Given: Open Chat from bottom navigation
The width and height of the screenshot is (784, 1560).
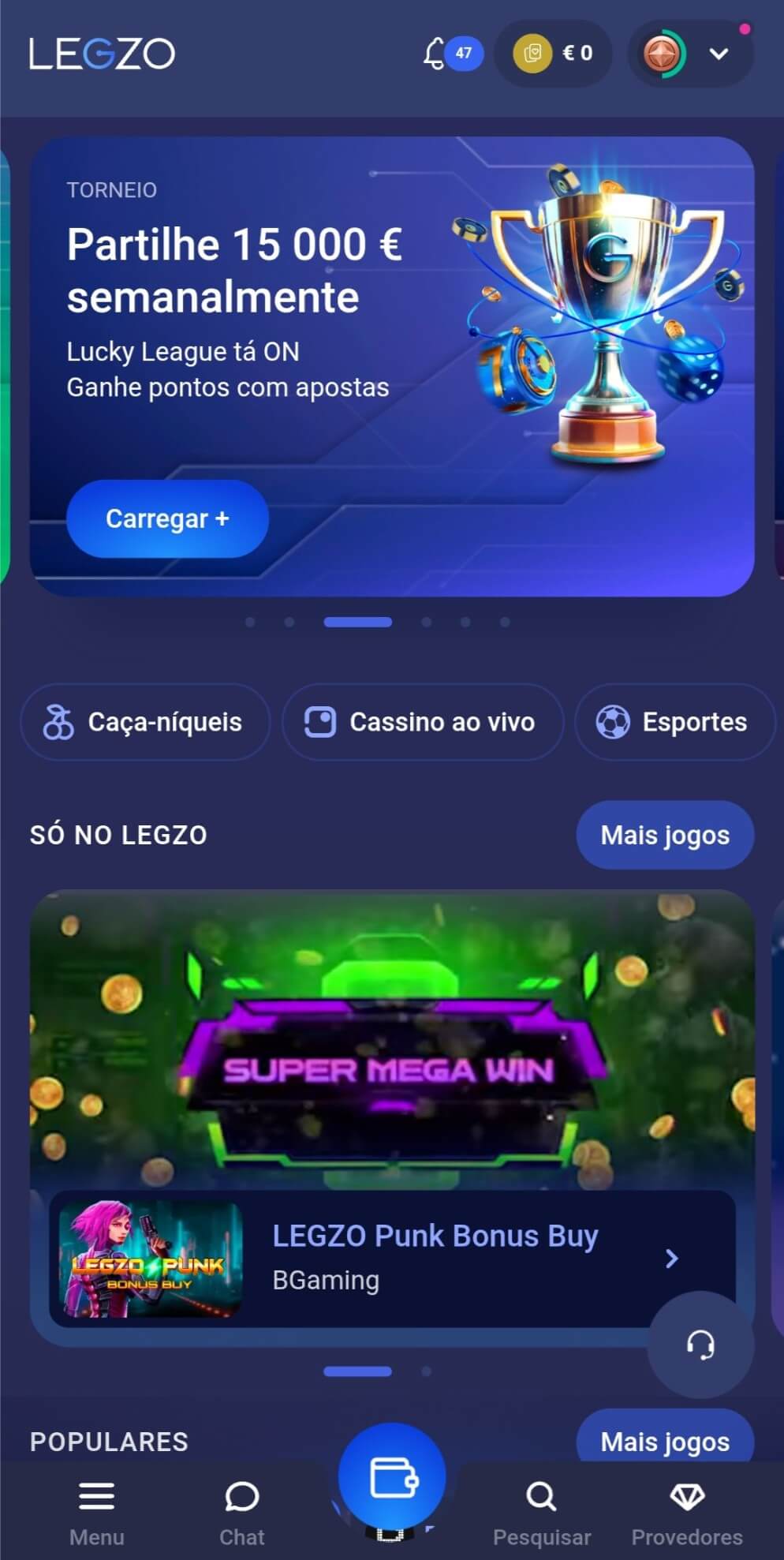Looking at the screenshot, I should [241, 1511].
